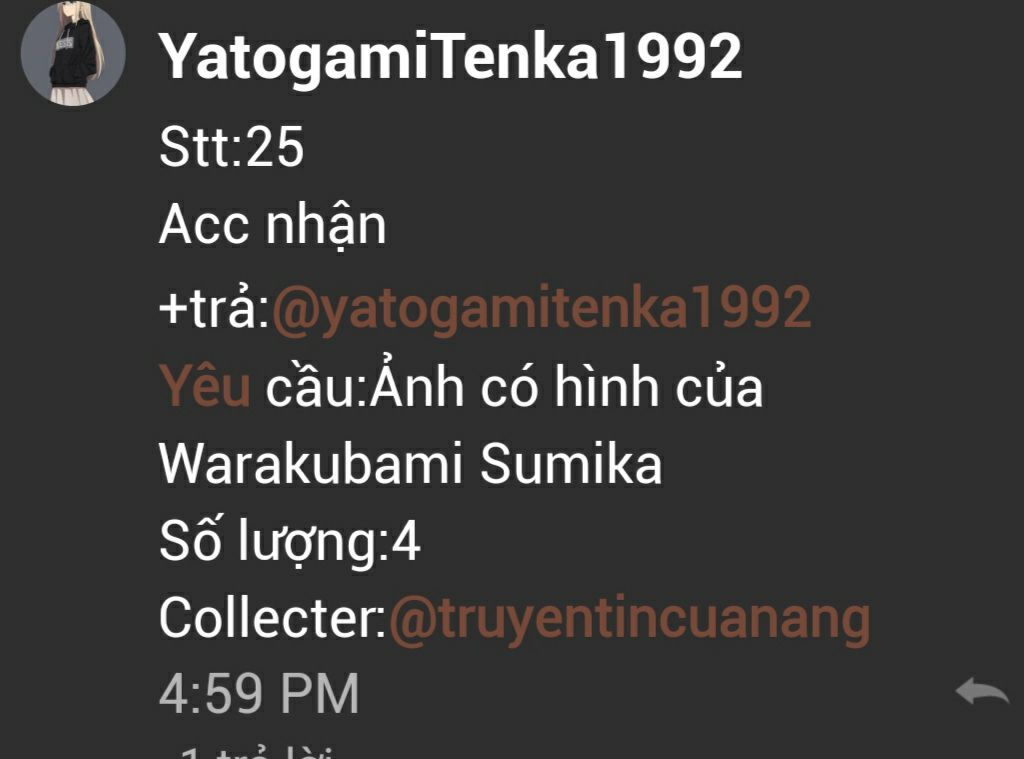Tap the YatogamiTenka1992 username

[451, 56]
